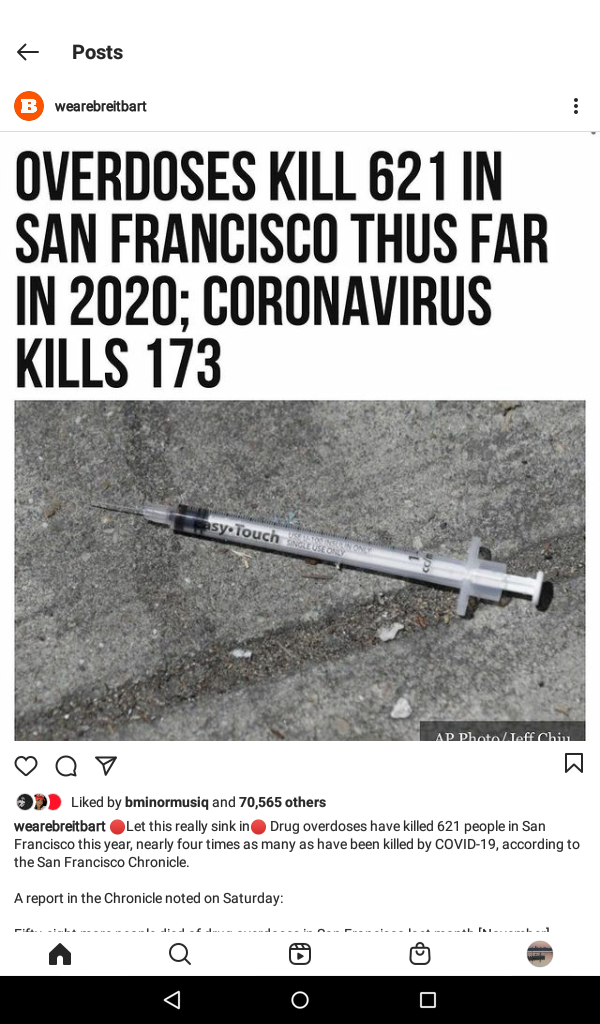Switch to the Search tab
The height and width of the screenshot is (1024, 600).
click(x=180, y=954)
